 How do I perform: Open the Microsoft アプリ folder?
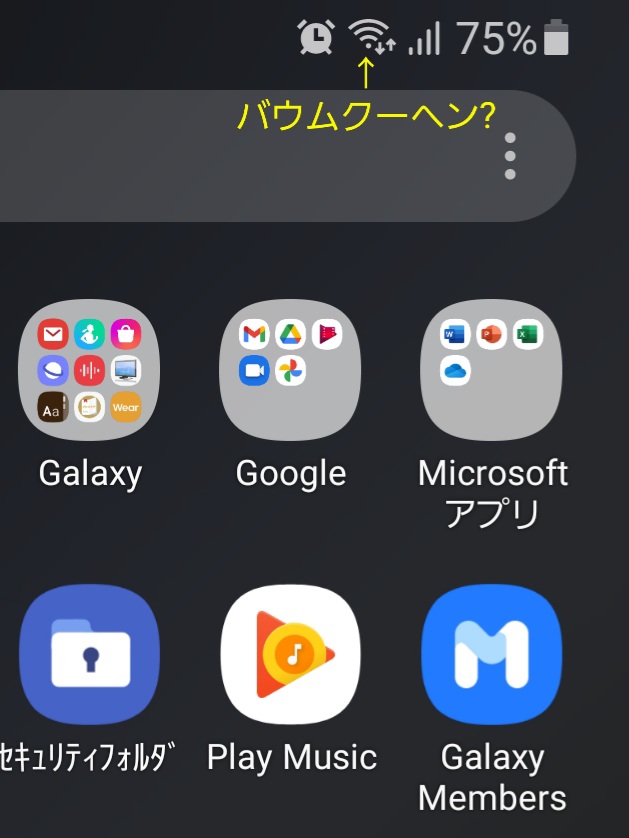pos(491,370)
